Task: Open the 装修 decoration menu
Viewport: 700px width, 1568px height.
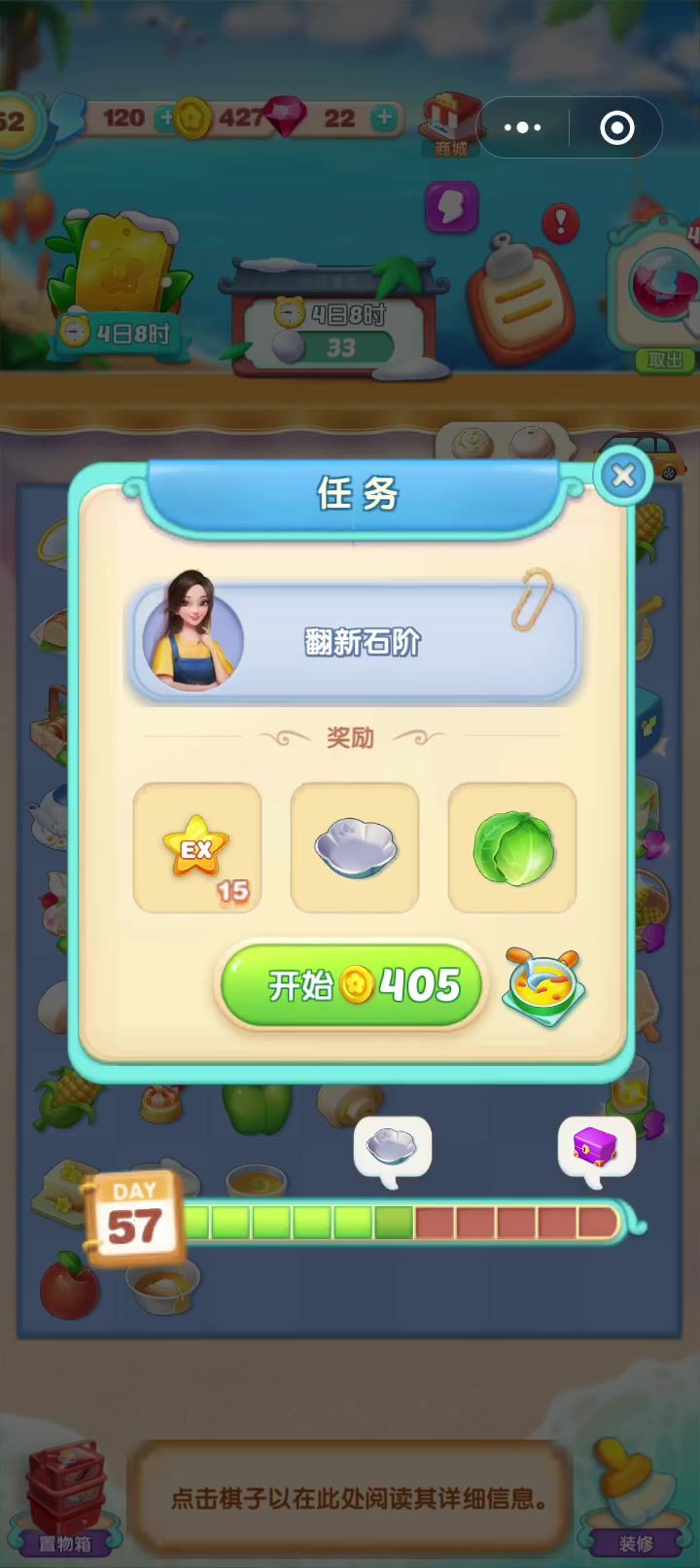Action: (635, 1498)
